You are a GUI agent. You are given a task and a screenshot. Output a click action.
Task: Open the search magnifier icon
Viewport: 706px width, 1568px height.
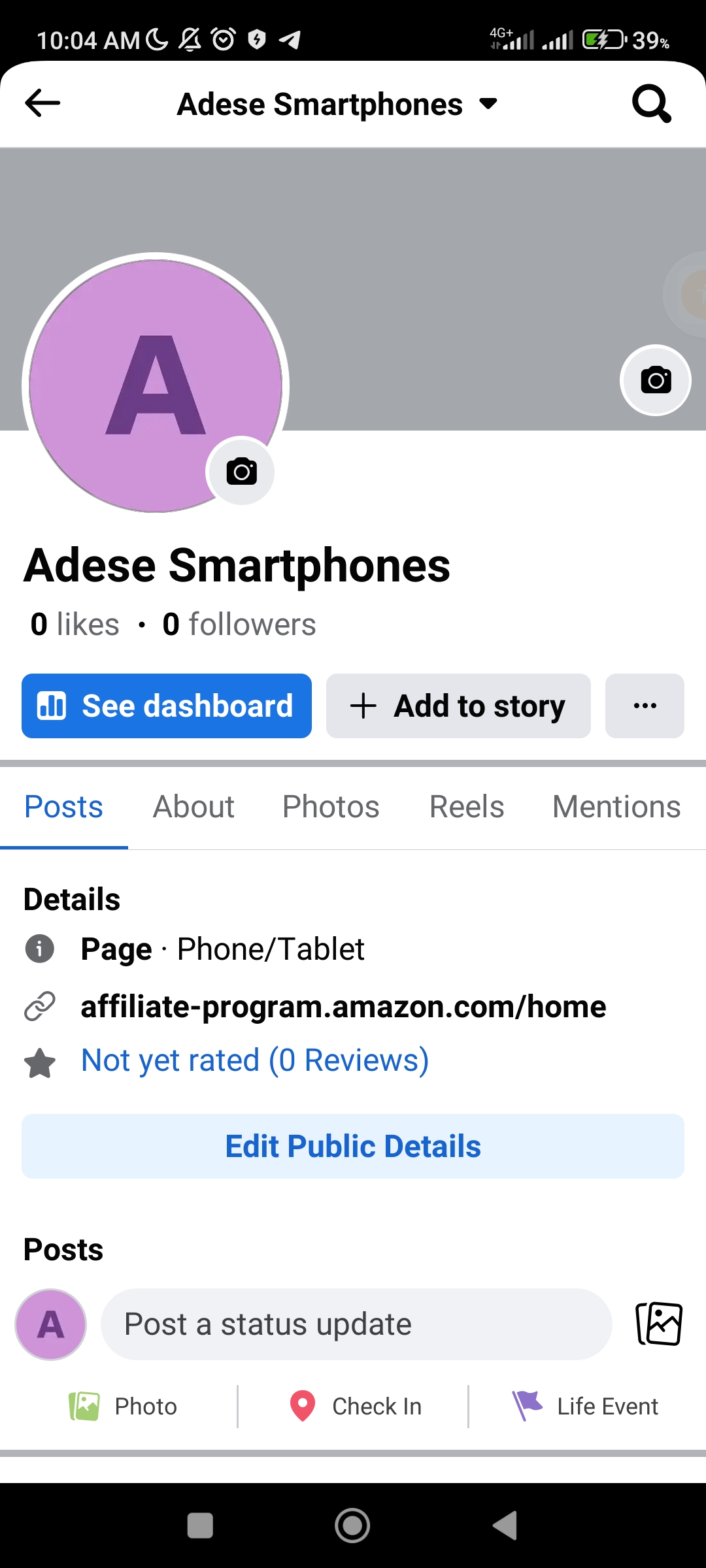click(651, 103)
